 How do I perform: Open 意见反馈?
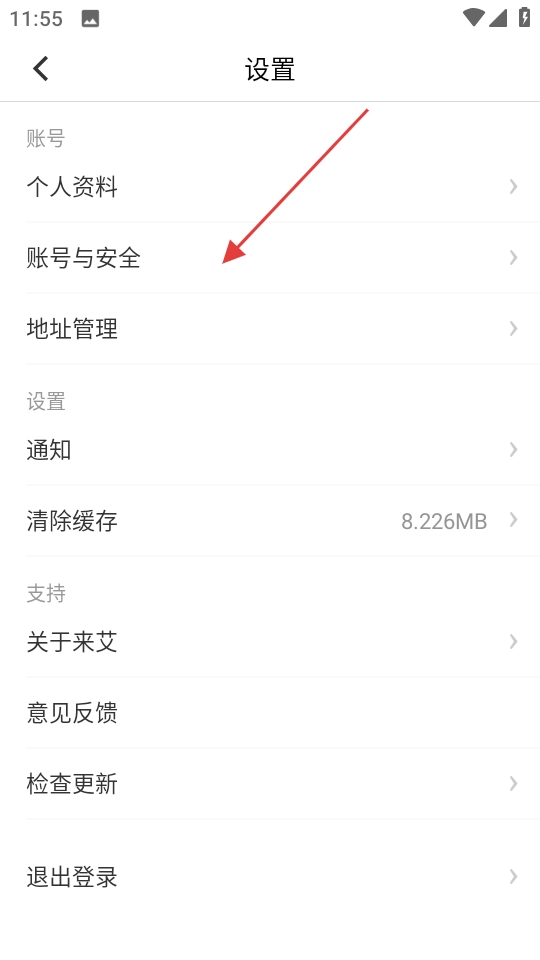[270, 713]
